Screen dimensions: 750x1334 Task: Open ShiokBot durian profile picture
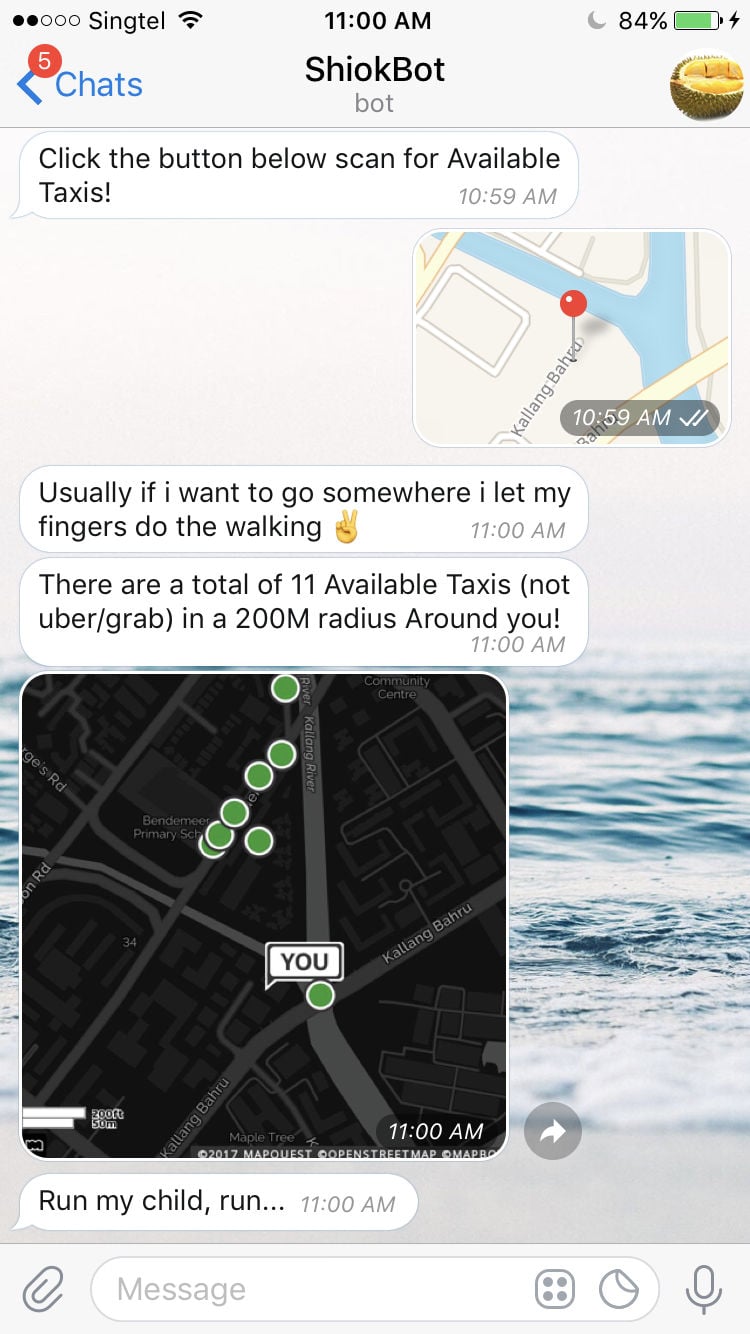click(x=707, y=85)
